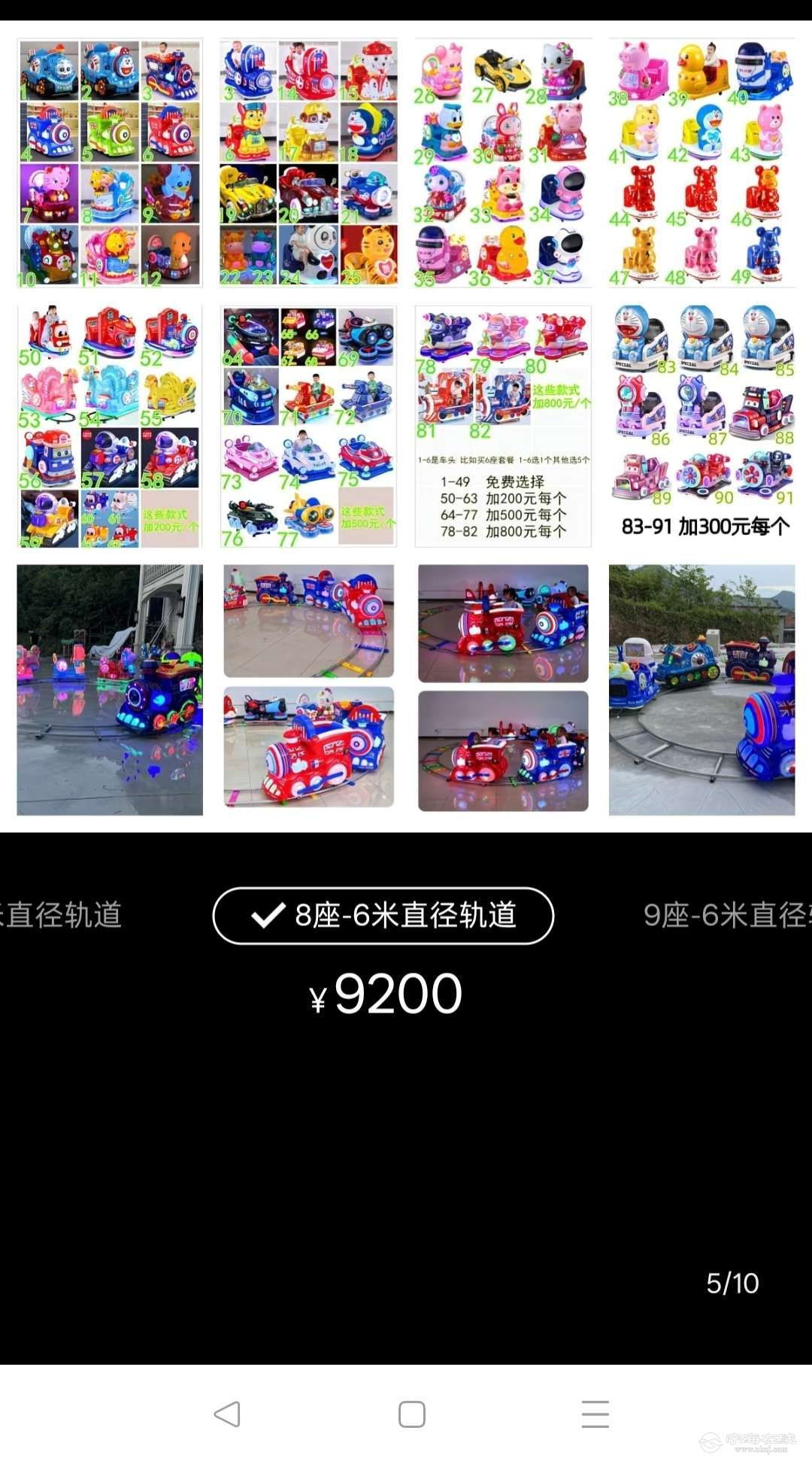Open the recent apps menu
The width and height of the screenshot is (812, 1464).
point(595,1414)
